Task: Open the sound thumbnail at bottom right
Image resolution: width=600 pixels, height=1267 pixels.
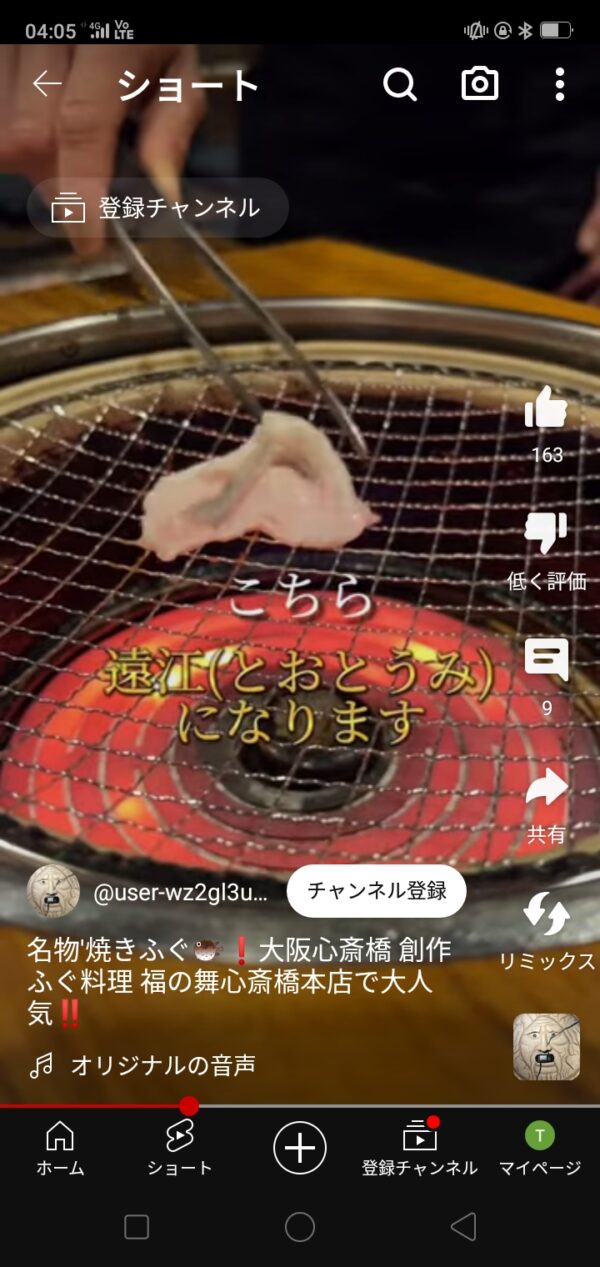Action: (546, 1047)
